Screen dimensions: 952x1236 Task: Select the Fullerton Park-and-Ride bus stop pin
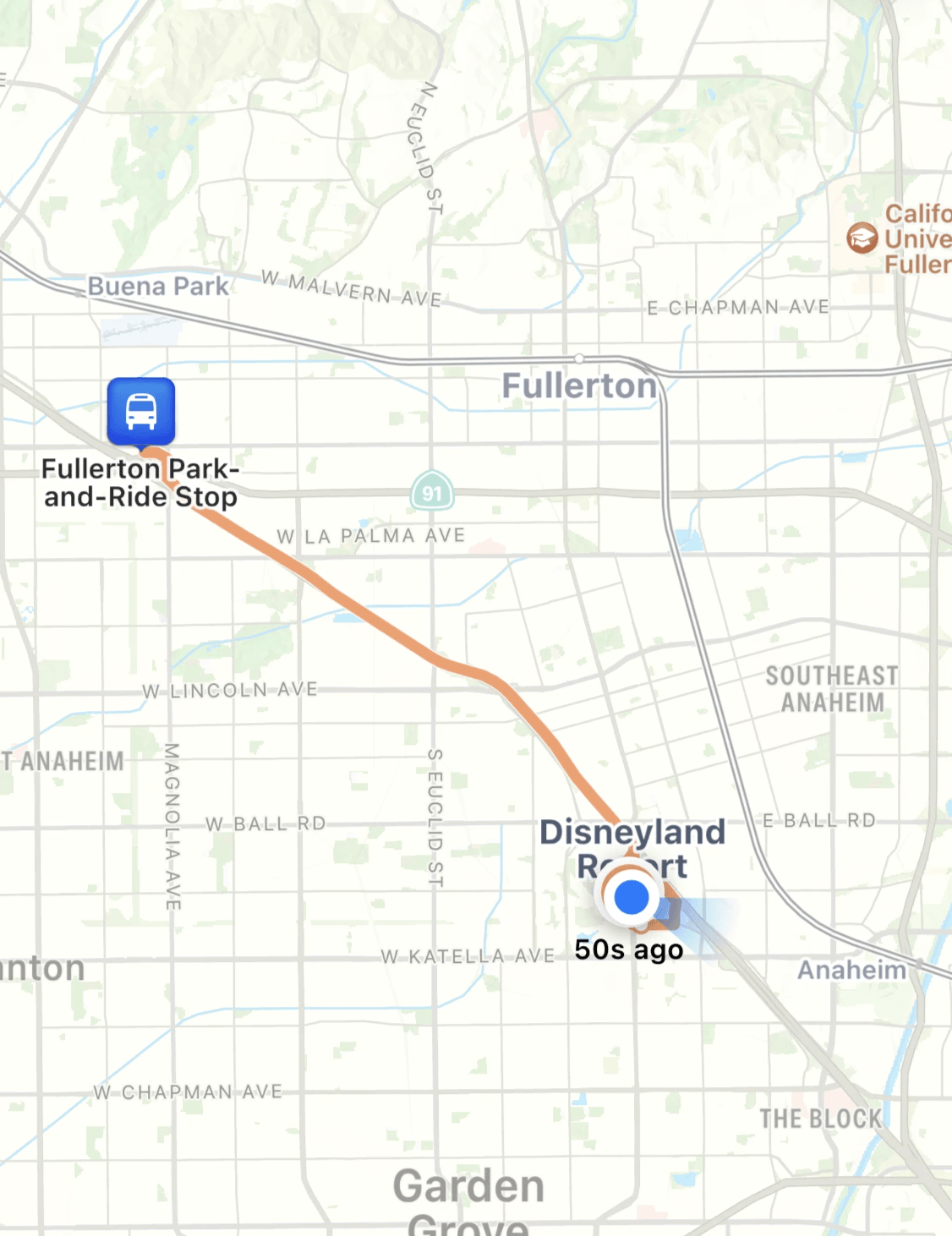(x=140, y=412)
